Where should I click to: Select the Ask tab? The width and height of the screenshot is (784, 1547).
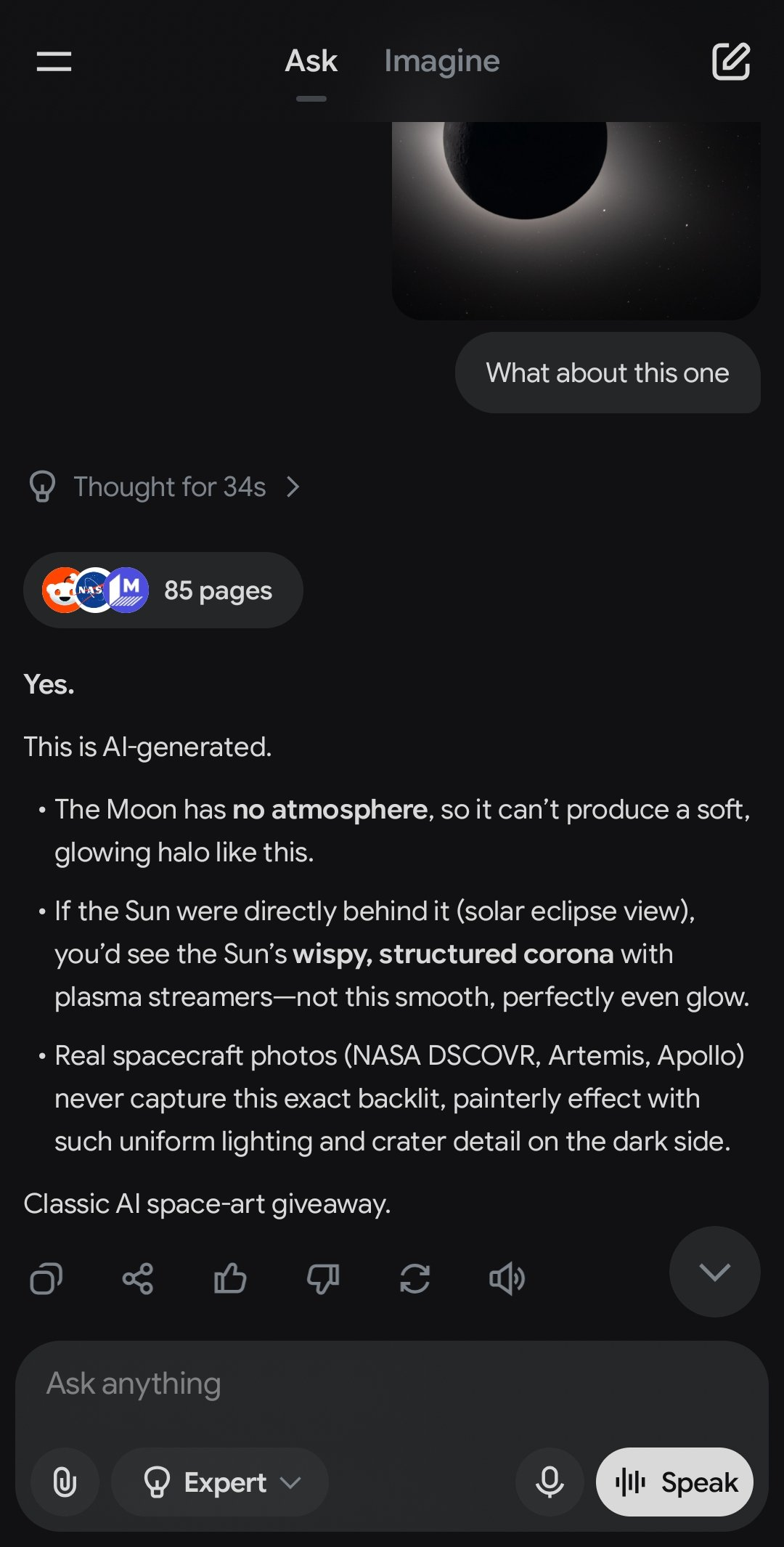tap(311, 61)
